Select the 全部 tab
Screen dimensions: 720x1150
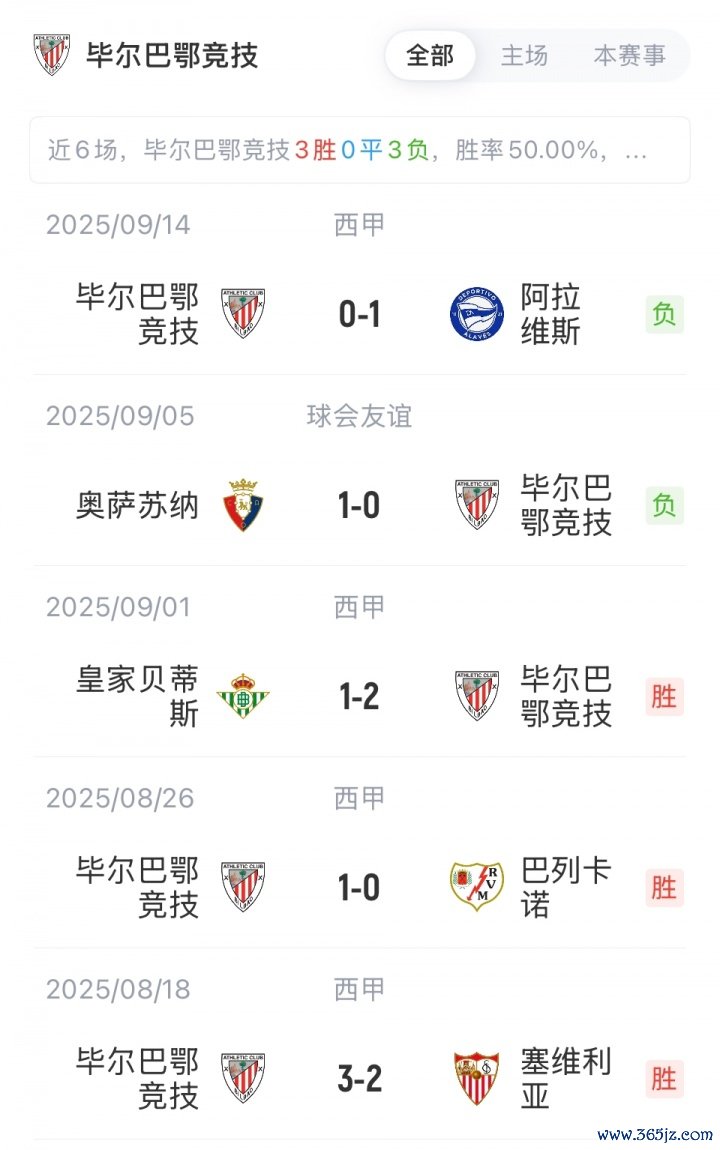(430, 55)
